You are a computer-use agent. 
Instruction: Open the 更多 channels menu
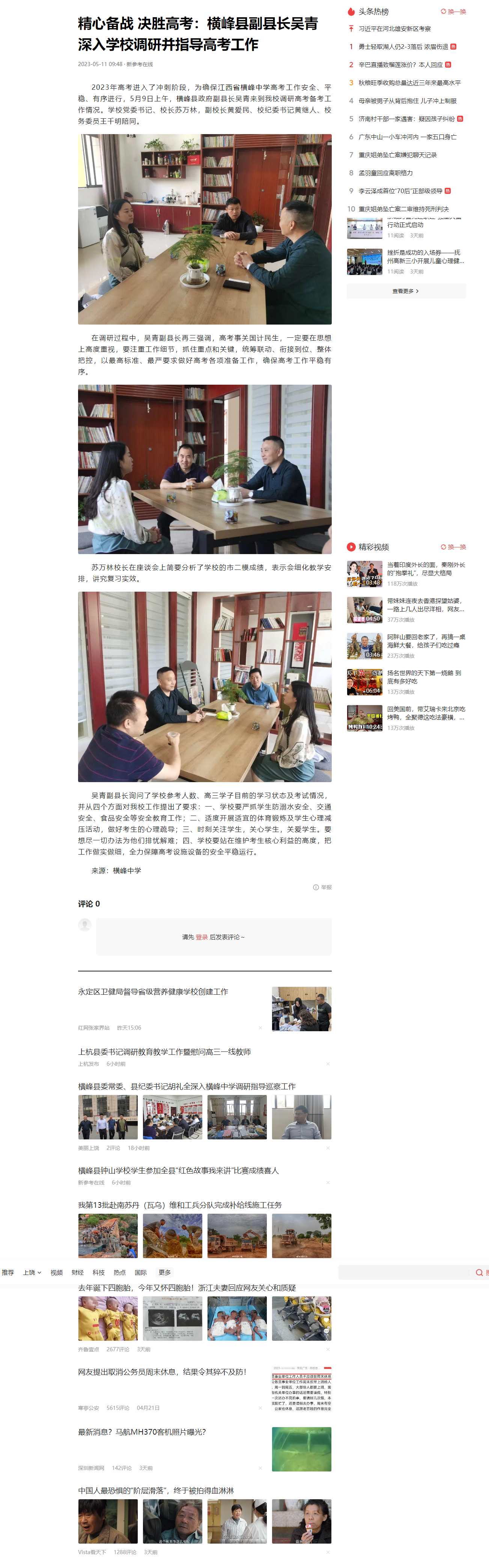[x=165, y=1272]
